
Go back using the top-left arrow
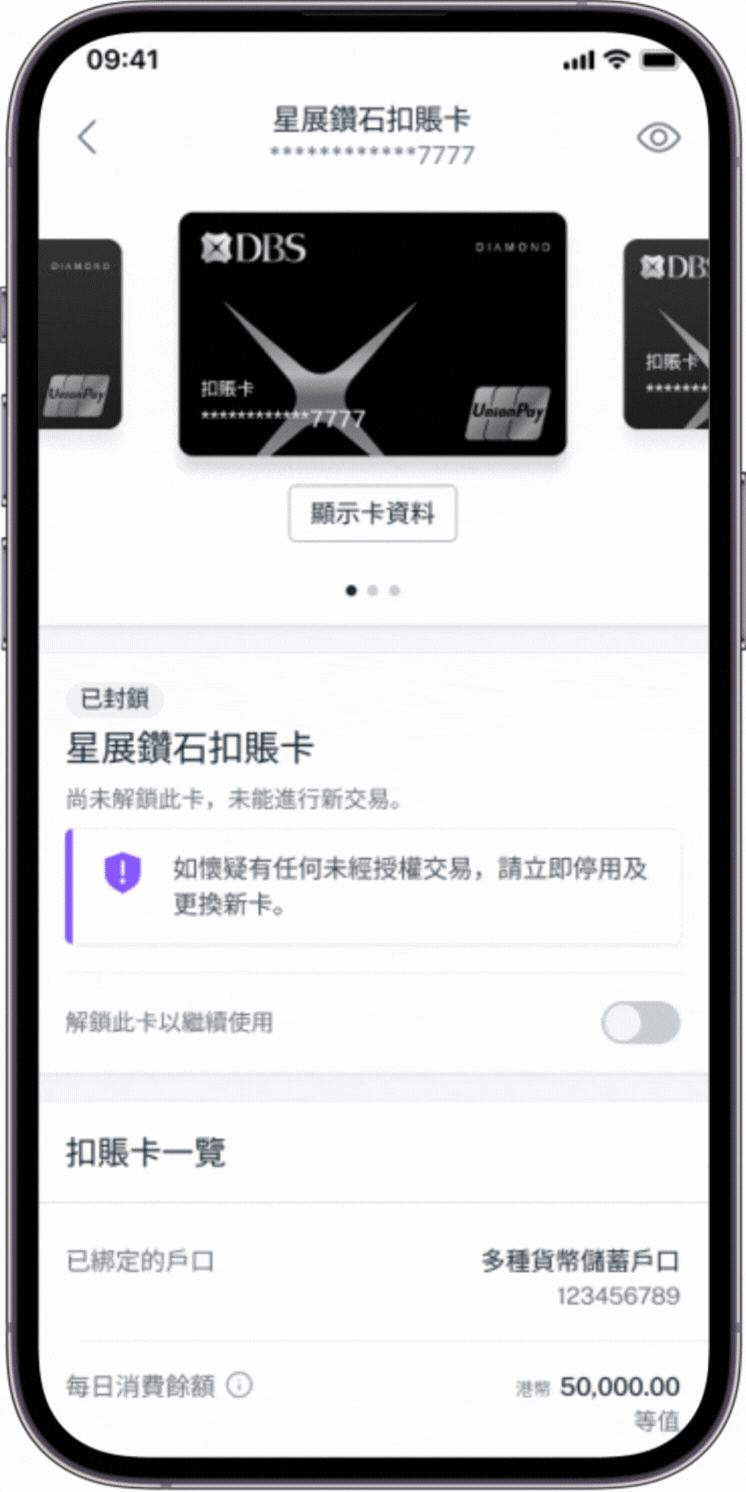88,138
